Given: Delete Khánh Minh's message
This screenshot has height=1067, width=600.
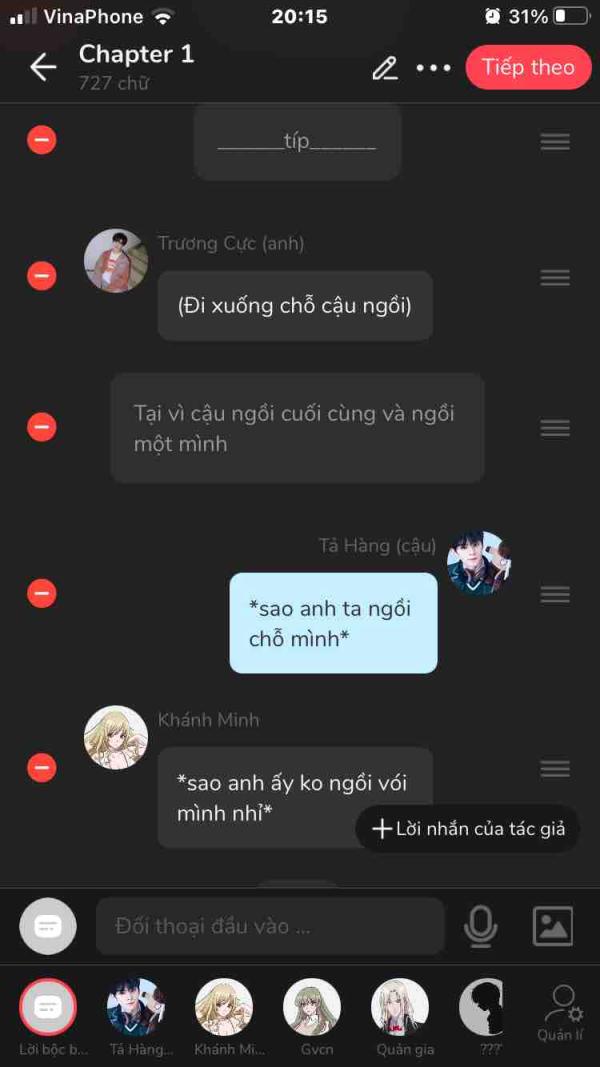Looking at the screenshot, I should tap(41, 767).
